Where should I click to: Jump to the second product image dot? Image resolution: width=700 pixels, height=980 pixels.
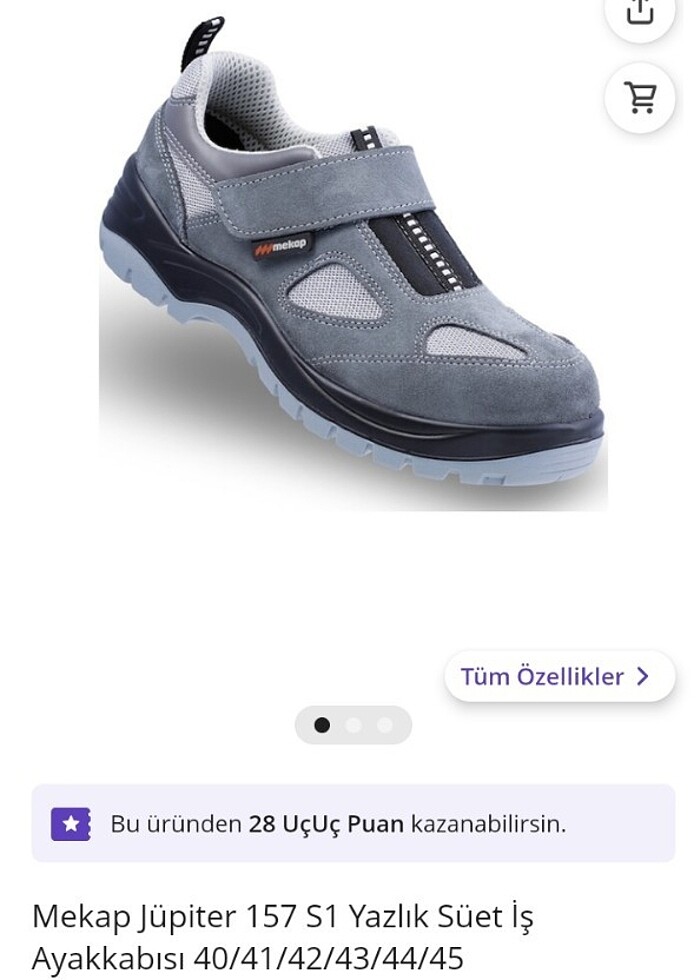coord(353,725)
